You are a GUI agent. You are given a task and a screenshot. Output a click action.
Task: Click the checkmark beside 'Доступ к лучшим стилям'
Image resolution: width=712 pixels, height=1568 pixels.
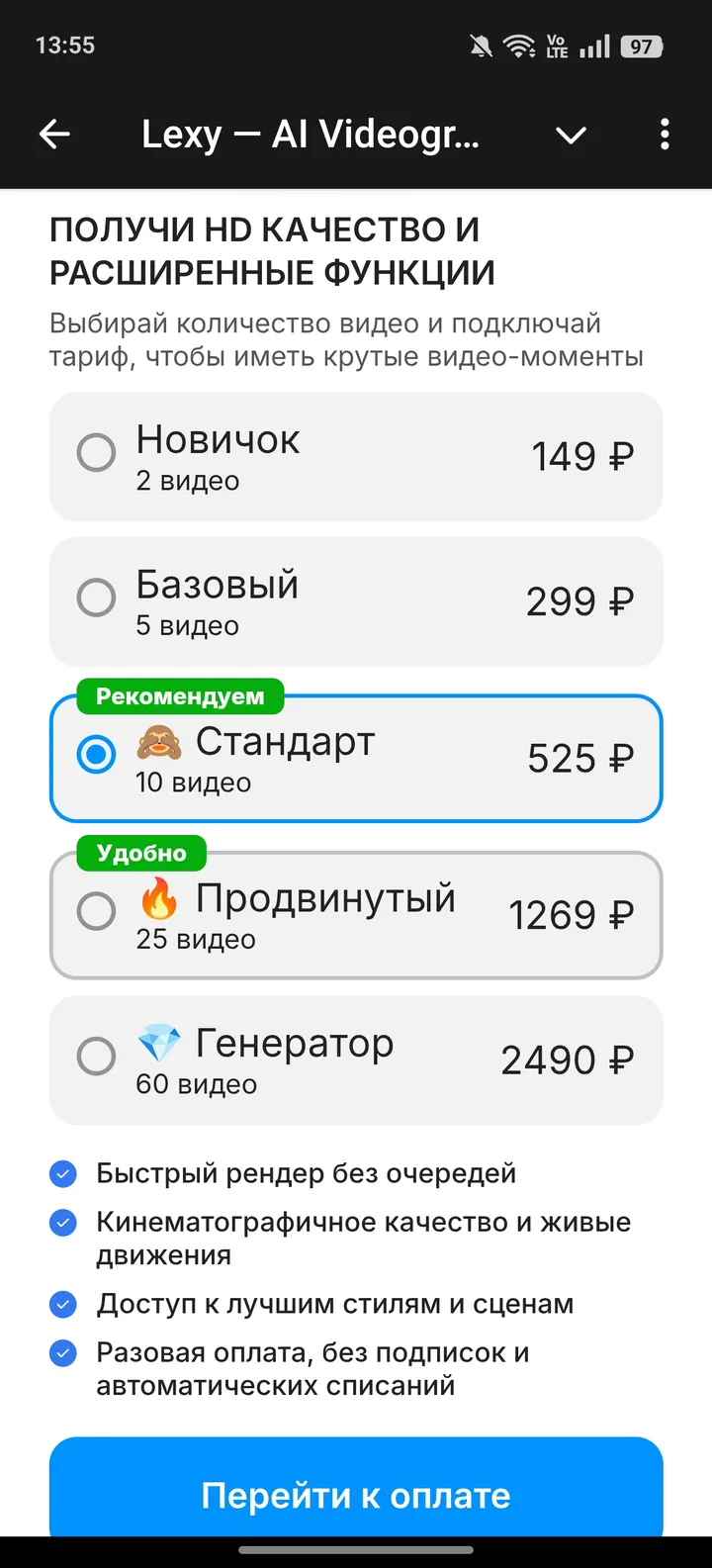pos(62,1304)
